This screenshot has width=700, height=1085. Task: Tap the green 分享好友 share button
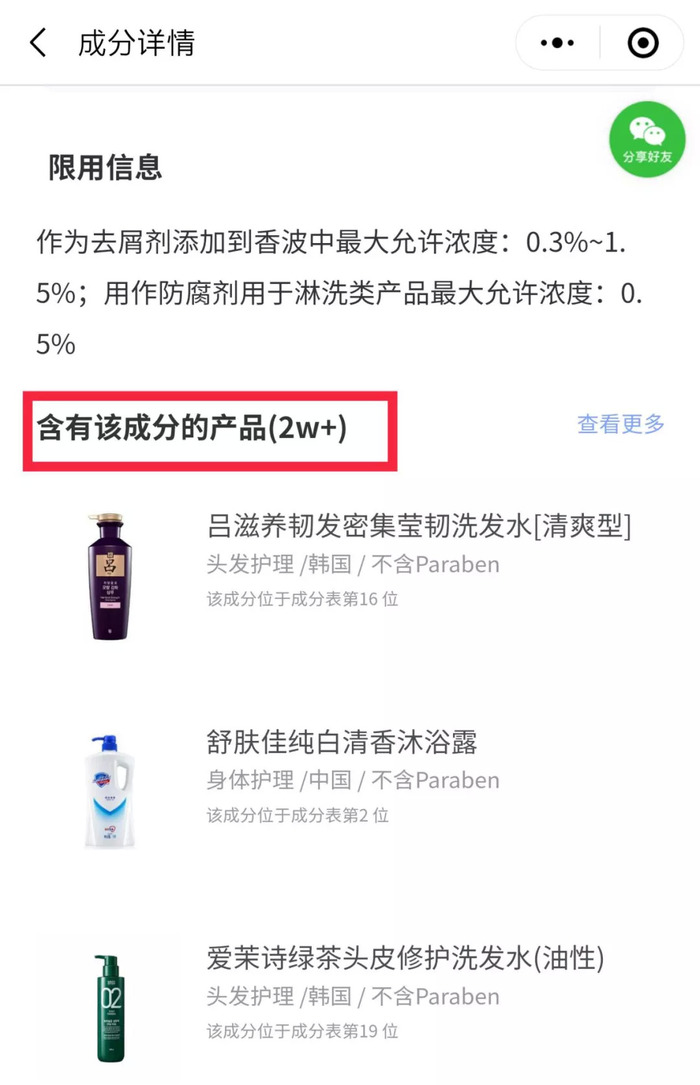[x=647, y=140]
